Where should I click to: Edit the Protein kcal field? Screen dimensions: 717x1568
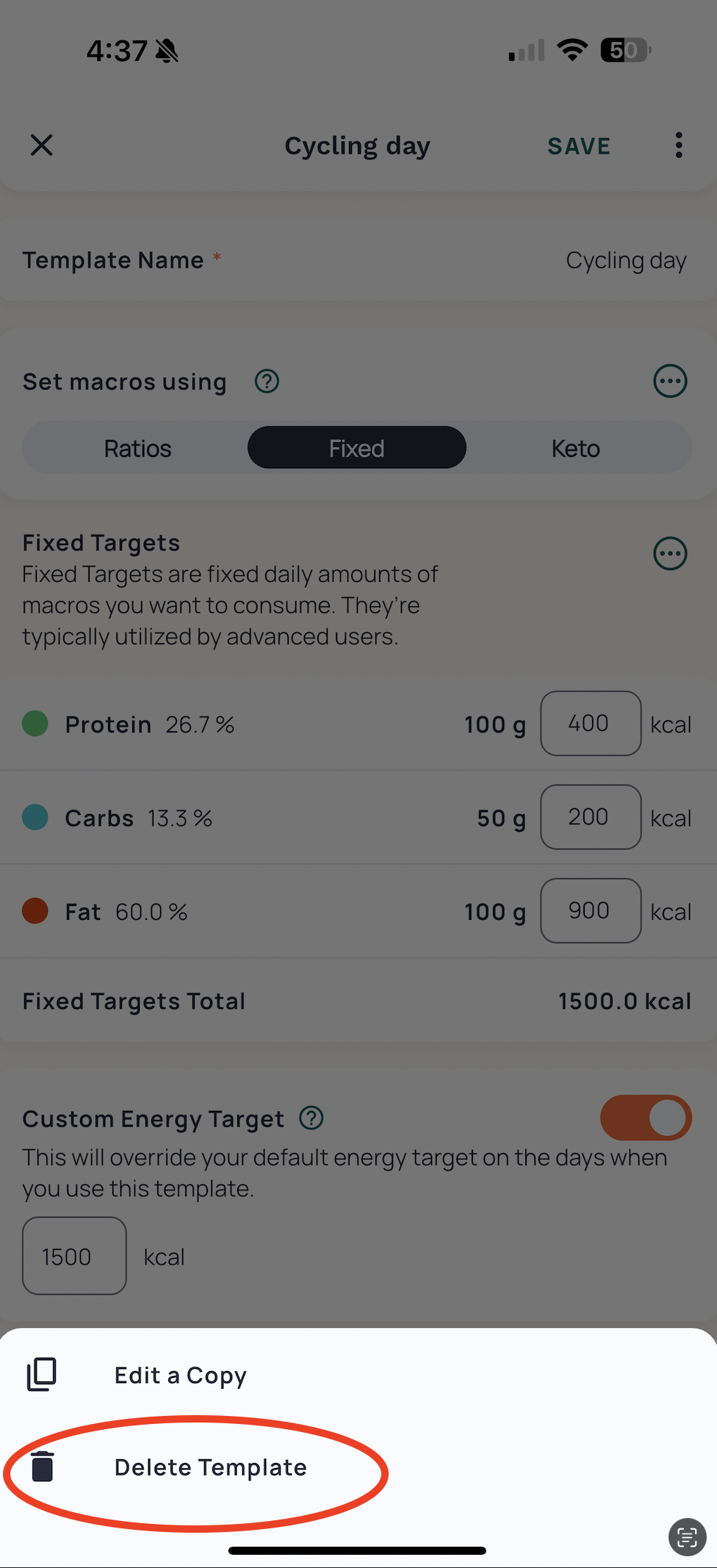pyautogui.click(x=591, y=724)
